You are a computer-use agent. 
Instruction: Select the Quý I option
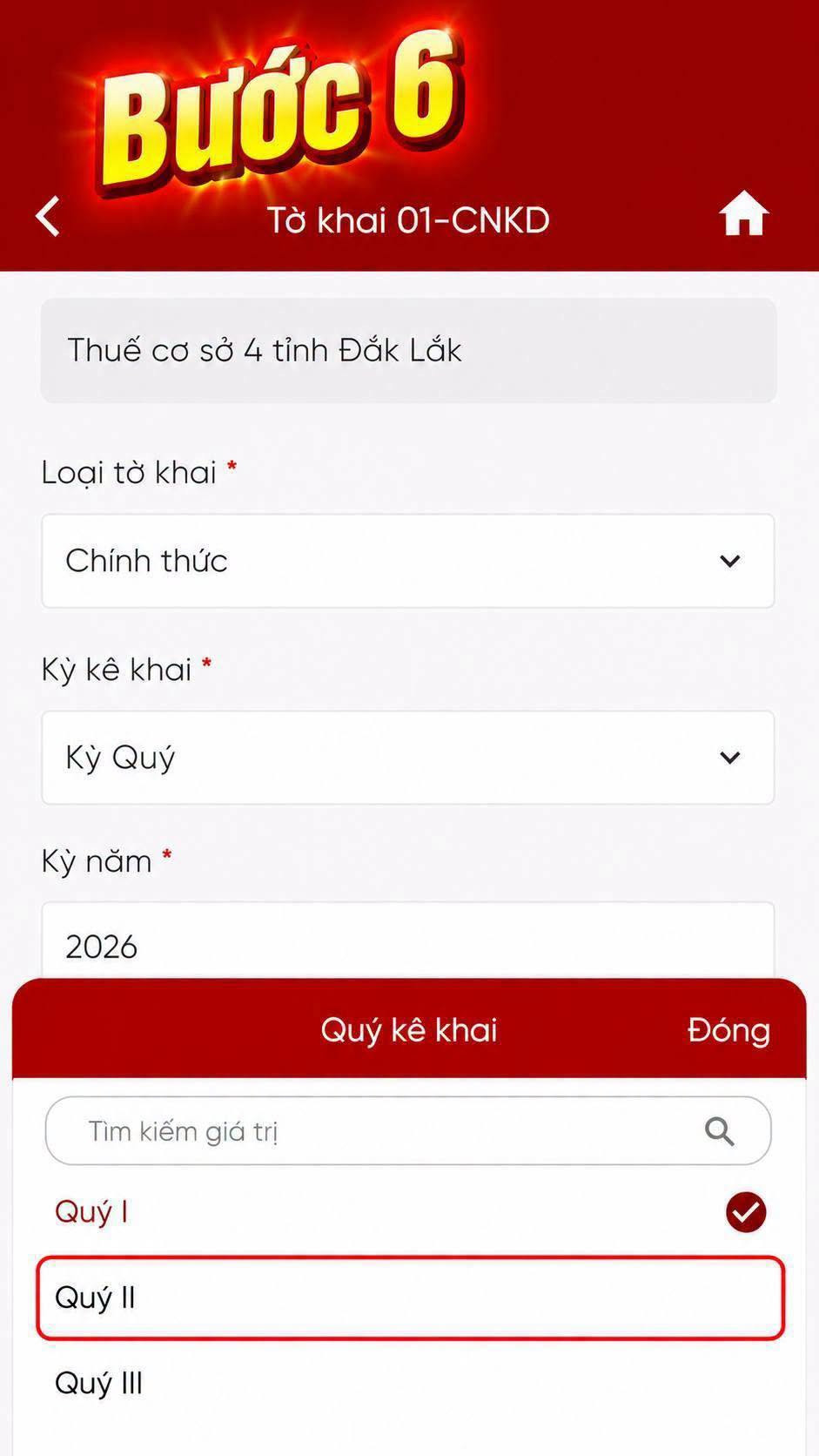pos(409,1211)
